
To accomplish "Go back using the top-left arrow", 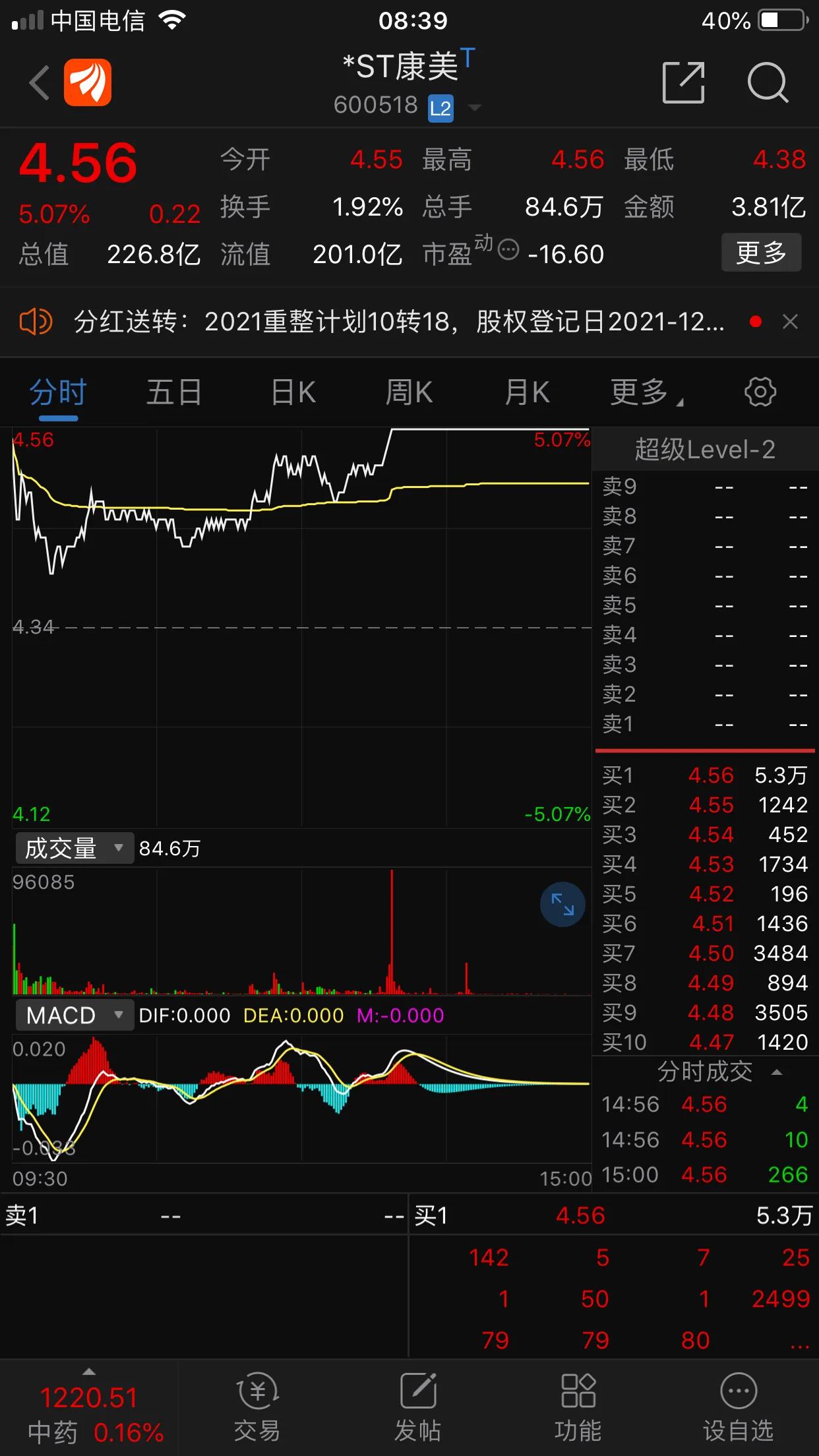I will [x=40, y=83].
